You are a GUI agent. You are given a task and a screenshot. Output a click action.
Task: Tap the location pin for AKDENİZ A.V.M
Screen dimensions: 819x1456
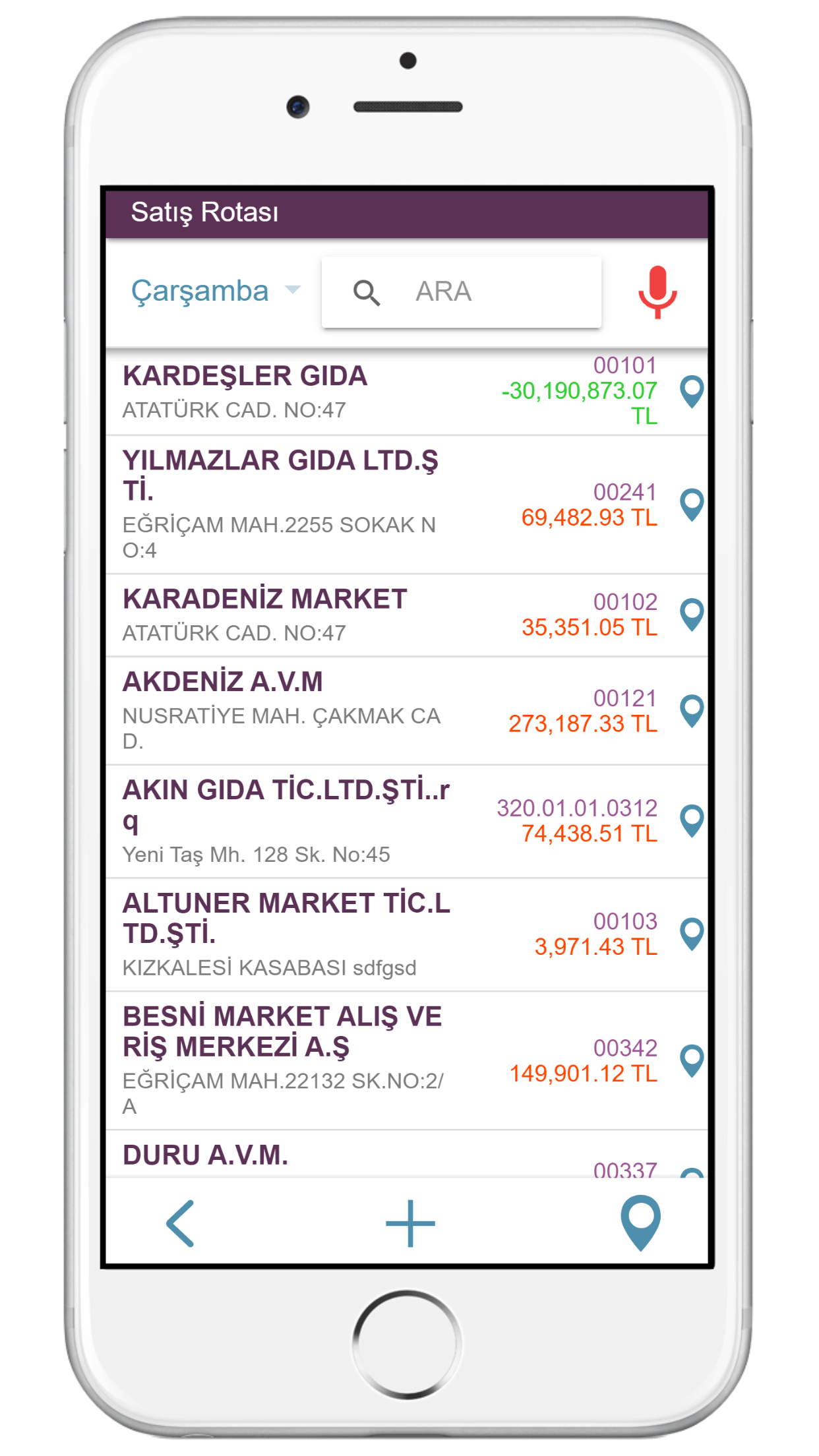pyautogui.click(x=692, y=711)
